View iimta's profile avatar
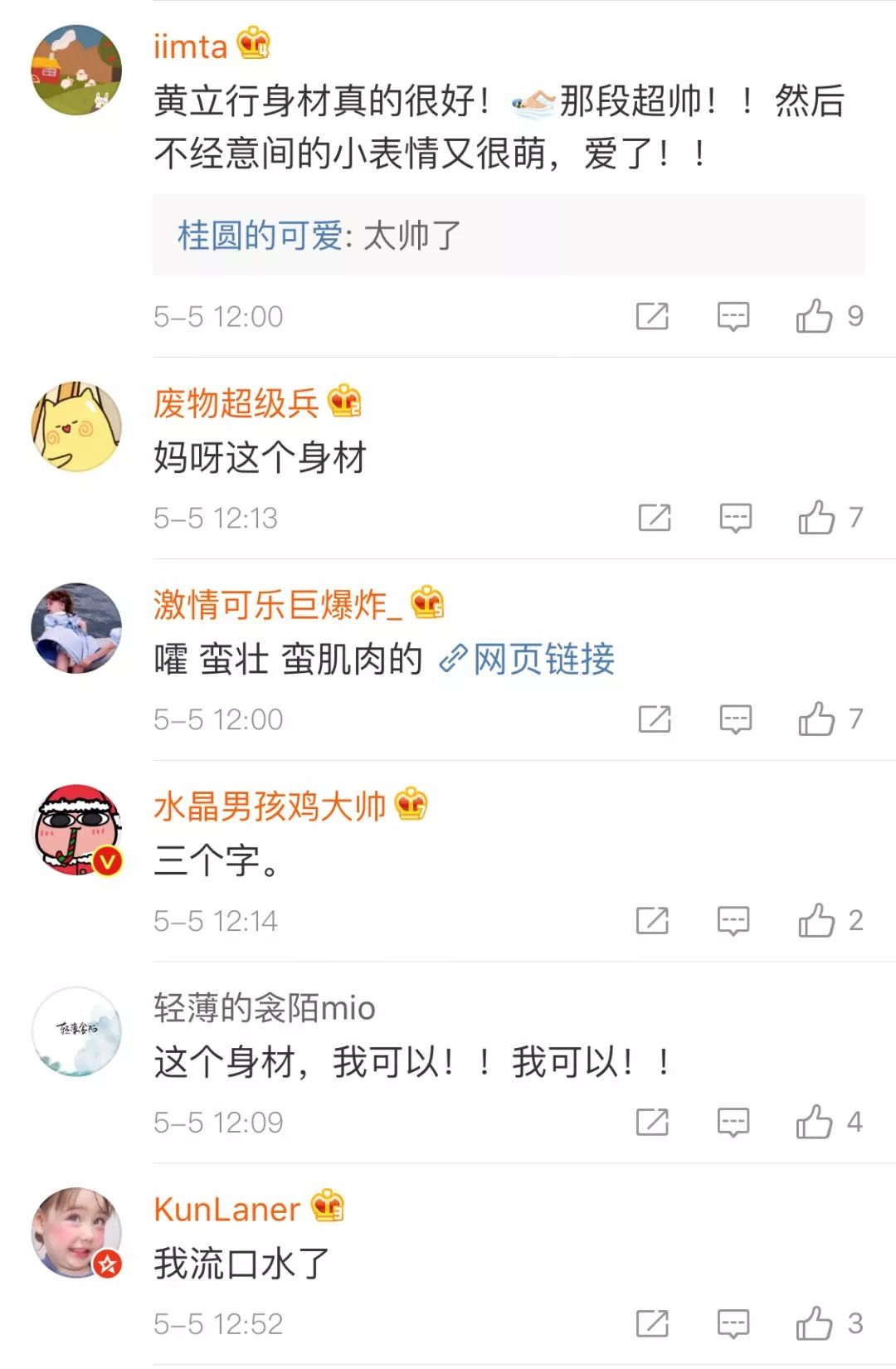Image resolution: width=896 pixels, height=1369 pixels. (76, 70)
